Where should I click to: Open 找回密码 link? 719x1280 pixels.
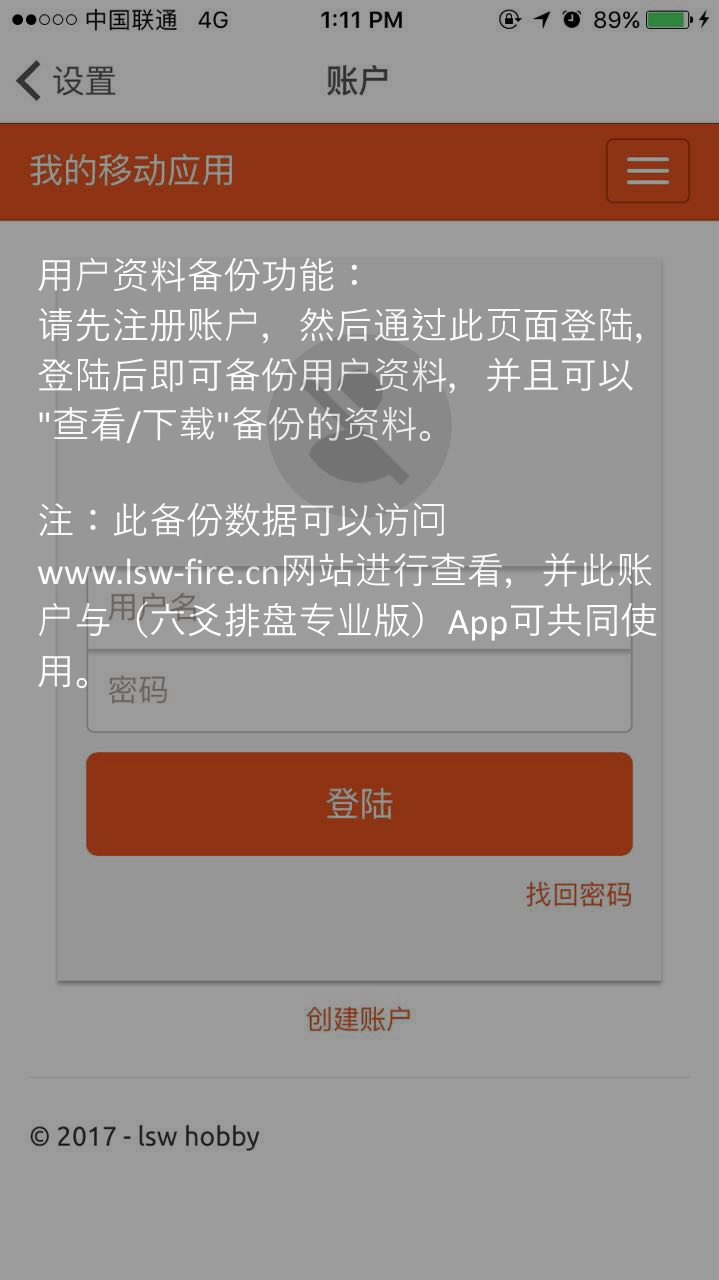tap(578, 894)
